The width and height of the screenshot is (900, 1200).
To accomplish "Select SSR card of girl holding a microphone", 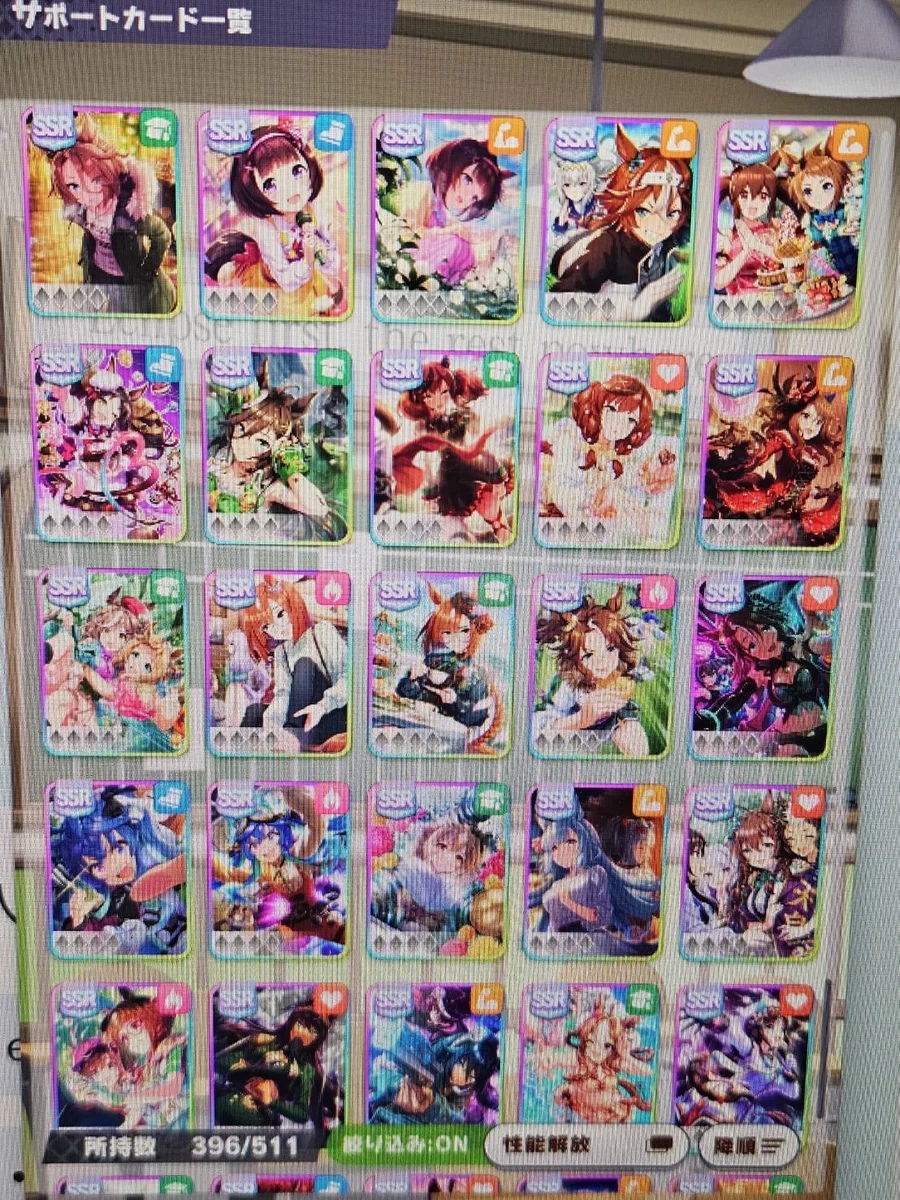I will pyautogui.click(x=276, y=215).
